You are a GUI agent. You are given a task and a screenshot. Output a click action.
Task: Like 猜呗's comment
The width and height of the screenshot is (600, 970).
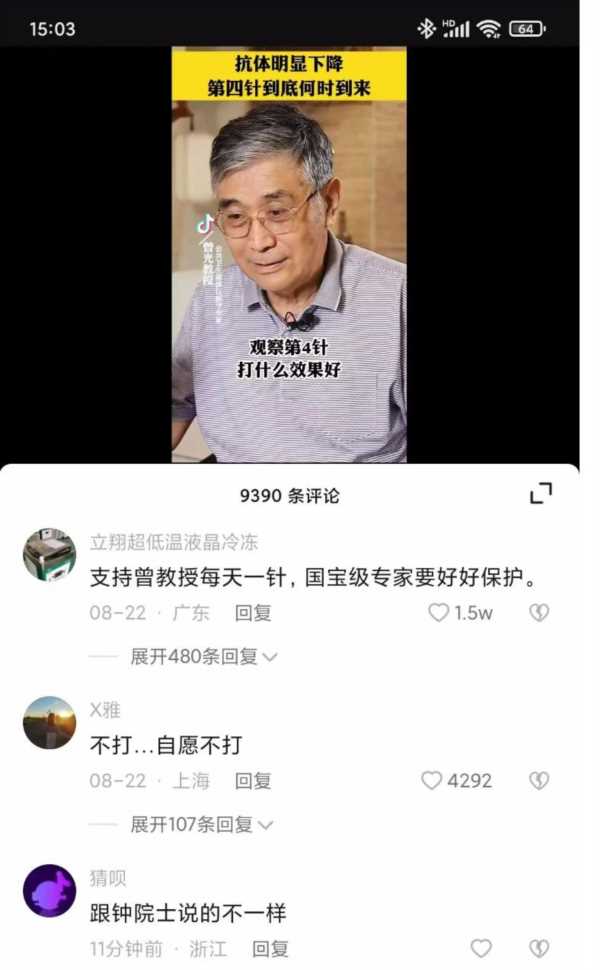[x=481, y=948]
